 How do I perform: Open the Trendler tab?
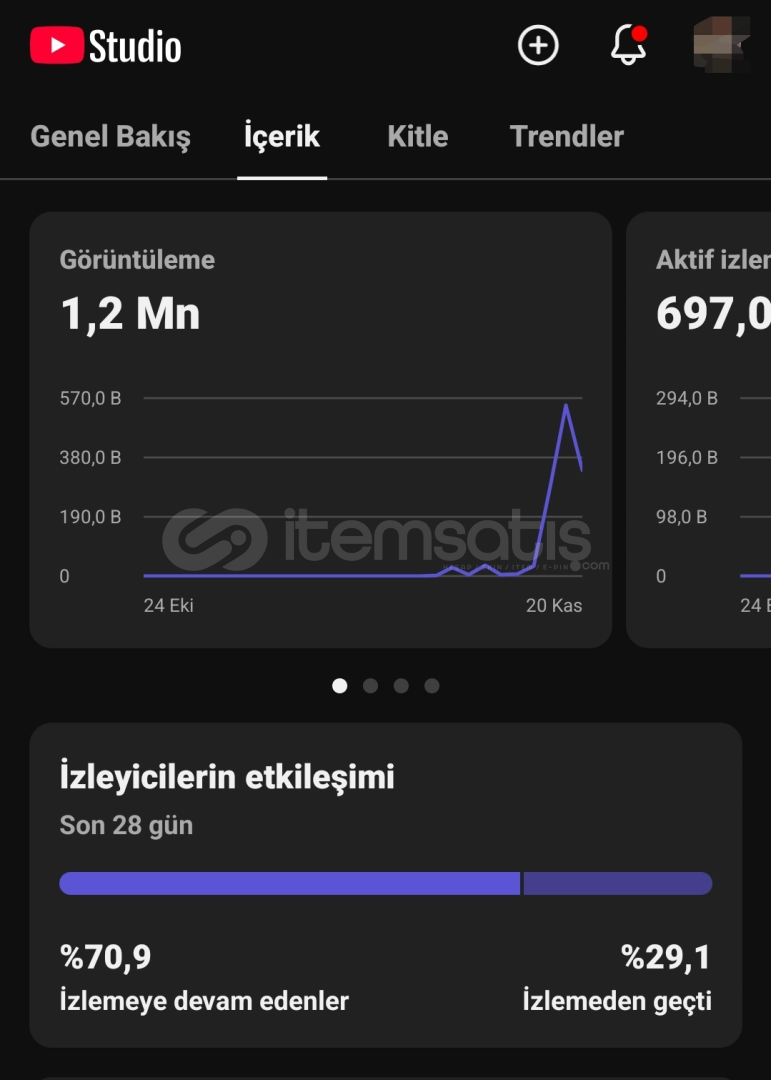click(x=566, y=137)
